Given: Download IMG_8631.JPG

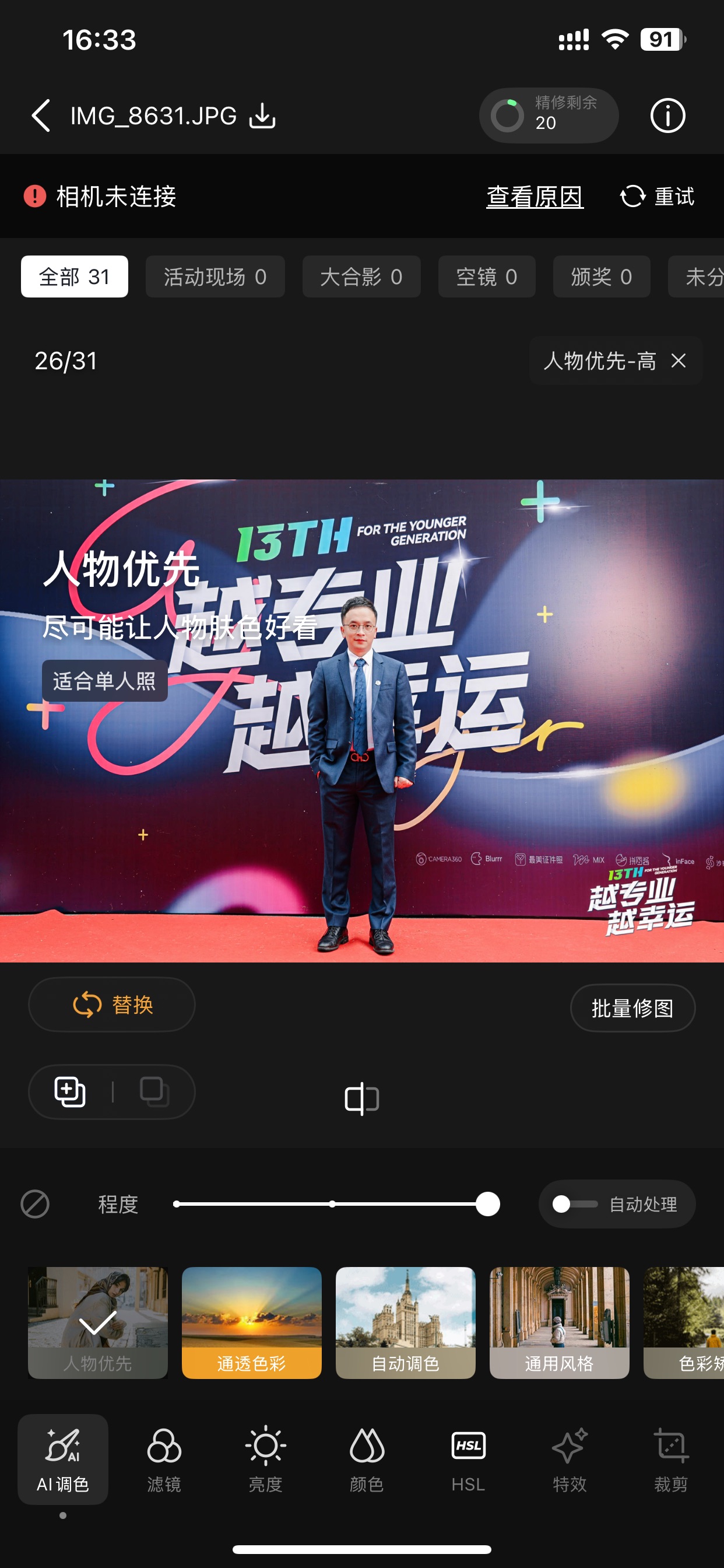Looking at the screenshot, I should (x=262, y=115).
